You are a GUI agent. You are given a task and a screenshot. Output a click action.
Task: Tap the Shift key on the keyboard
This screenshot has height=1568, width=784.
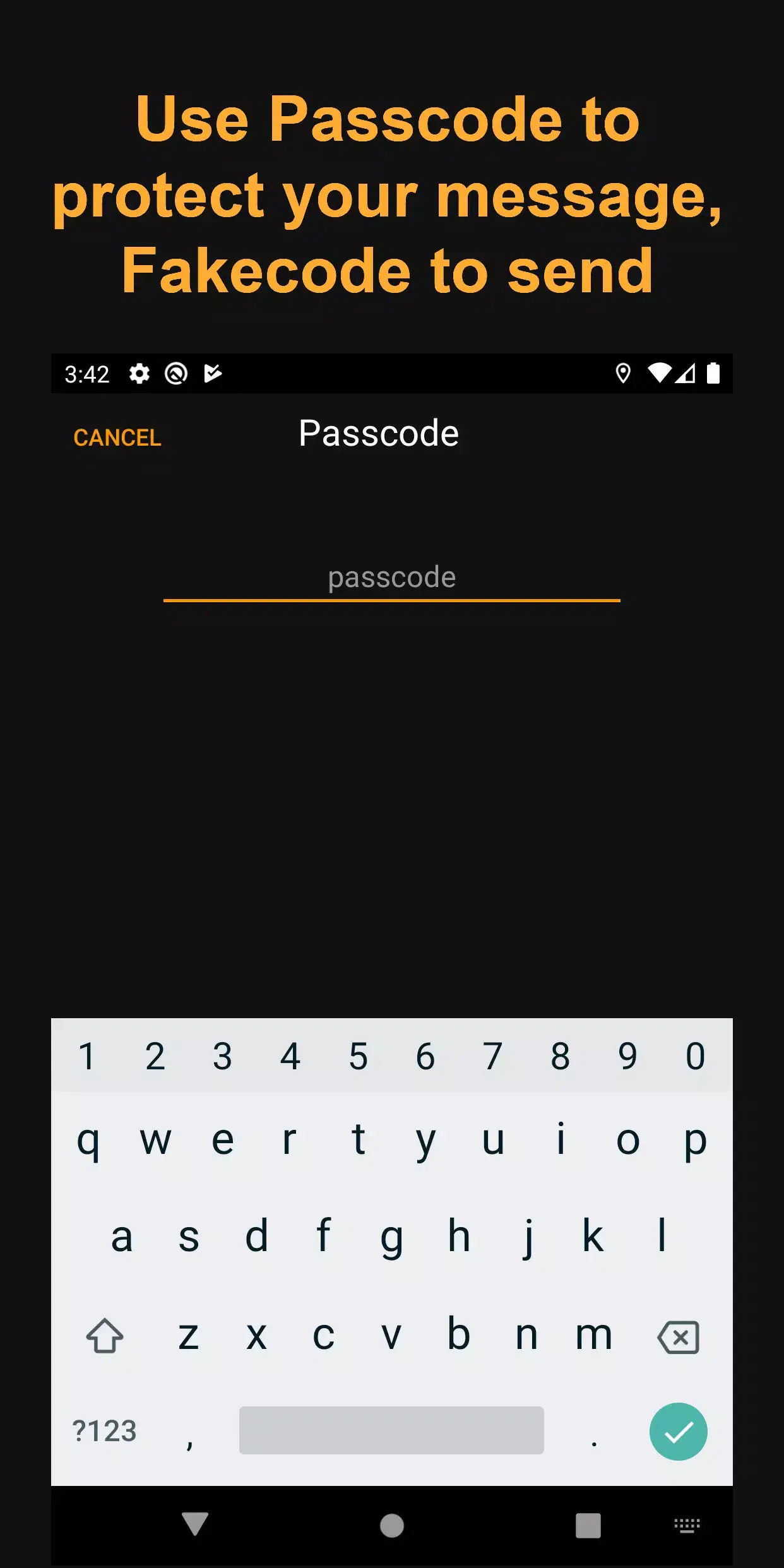click(104, 1334)
